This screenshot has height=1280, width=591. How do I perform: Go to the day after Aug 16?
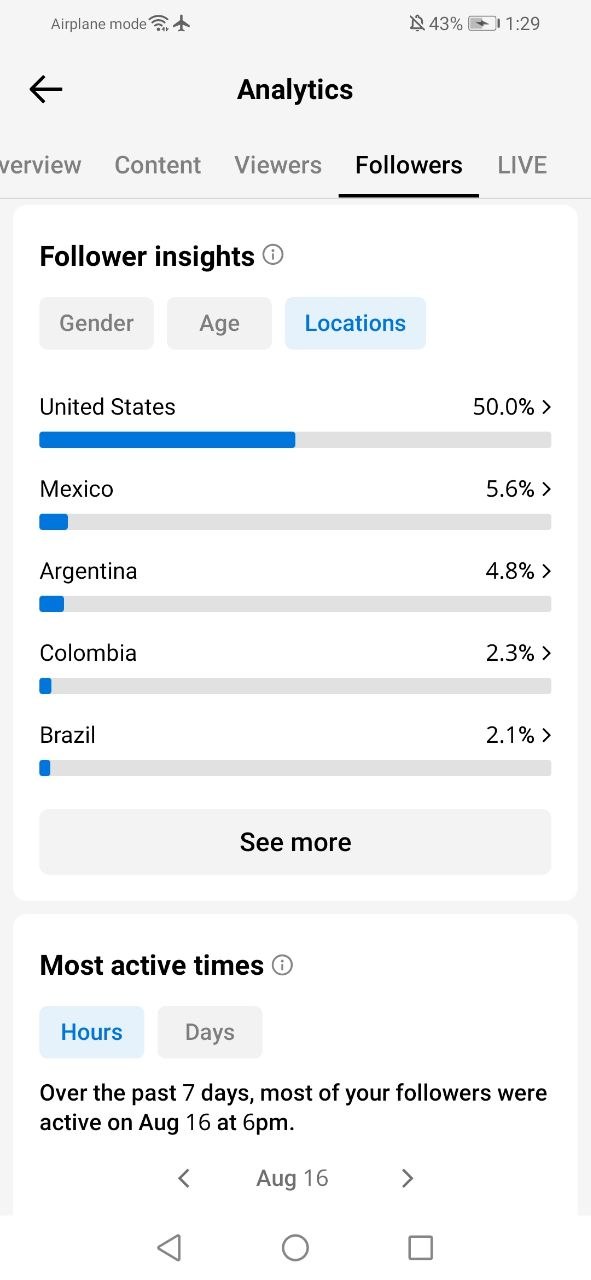(x=407, y=1178)
